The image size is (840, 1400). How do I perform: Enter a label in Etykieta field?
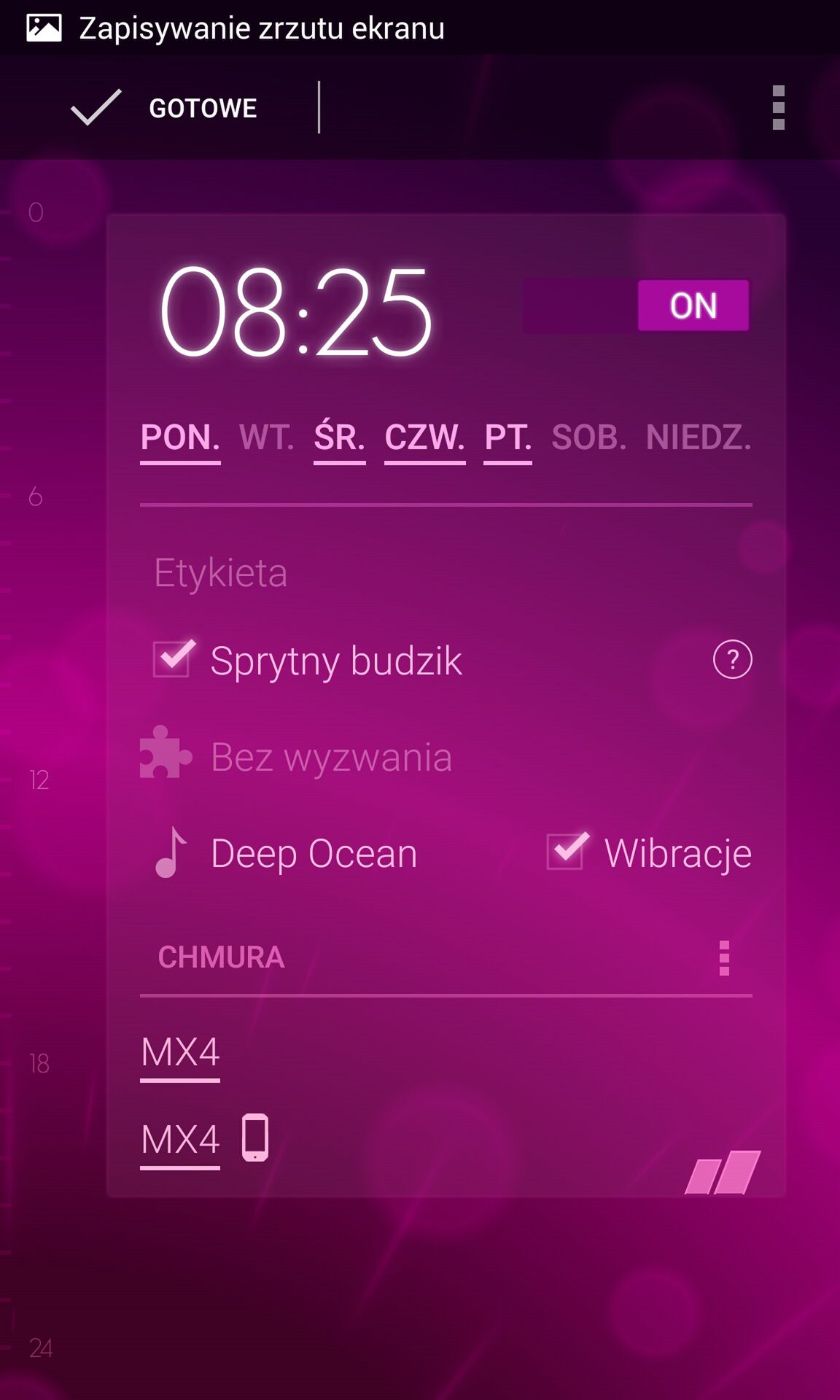(x=446, y=572)
